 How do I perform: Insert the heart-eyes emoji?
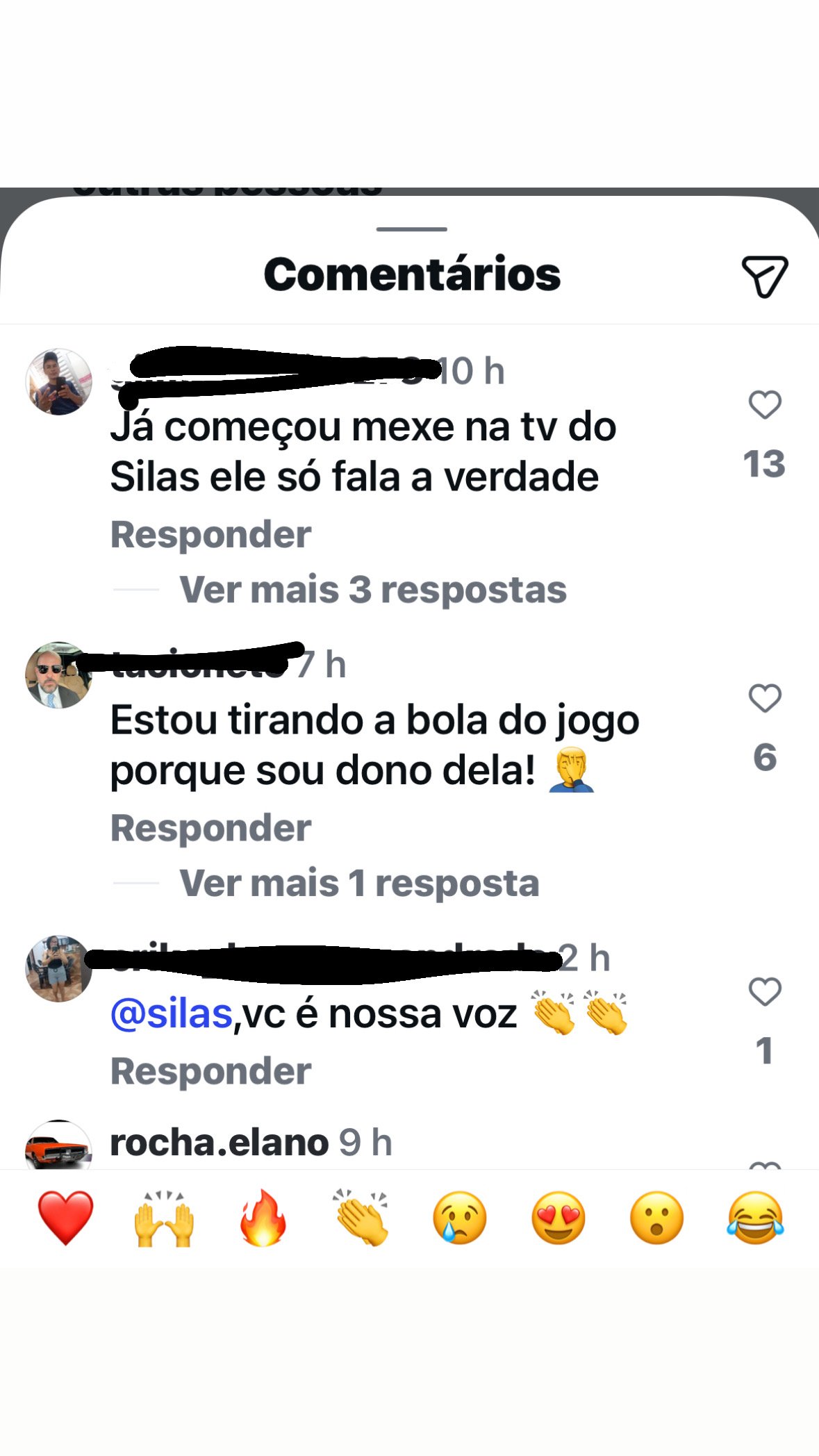click(558, 1218)
